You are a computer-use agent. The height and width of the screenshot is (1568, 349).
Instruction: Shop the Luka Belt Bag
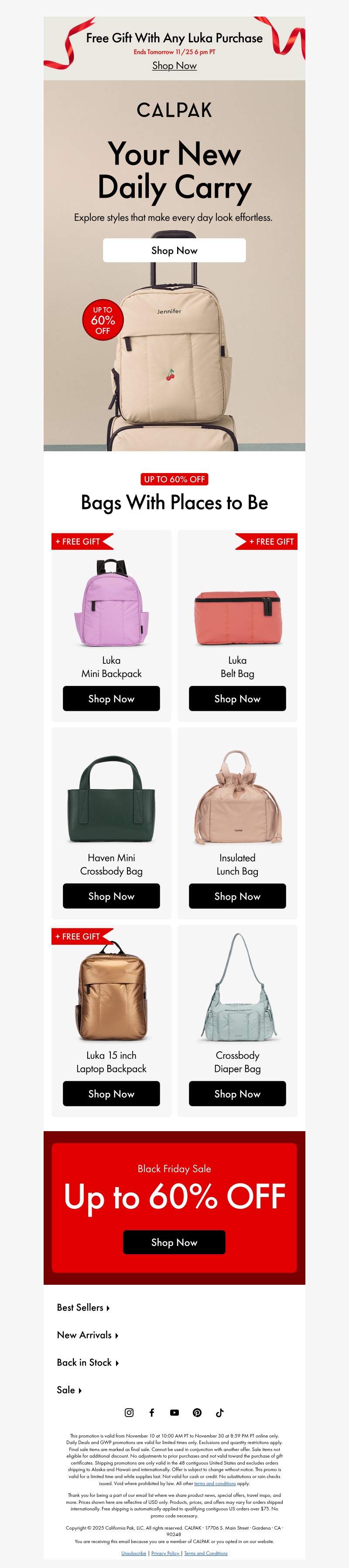coord(237,698)
